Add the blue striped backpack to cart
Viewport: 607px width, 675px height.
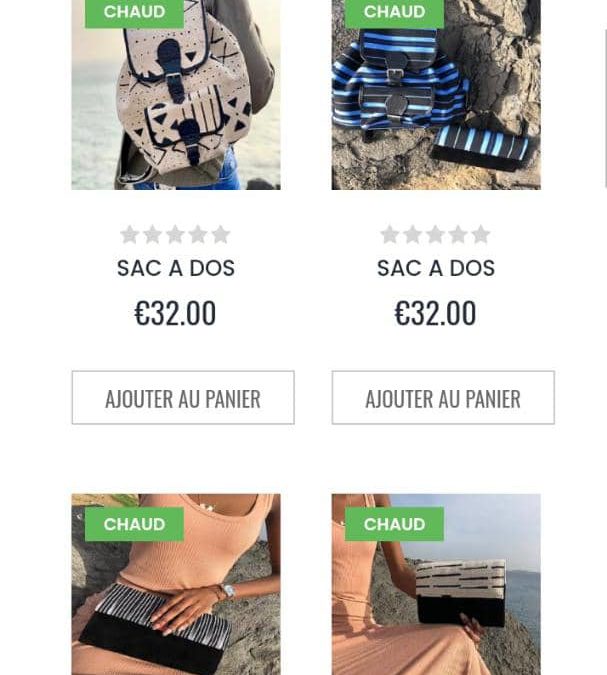point(443,398)
